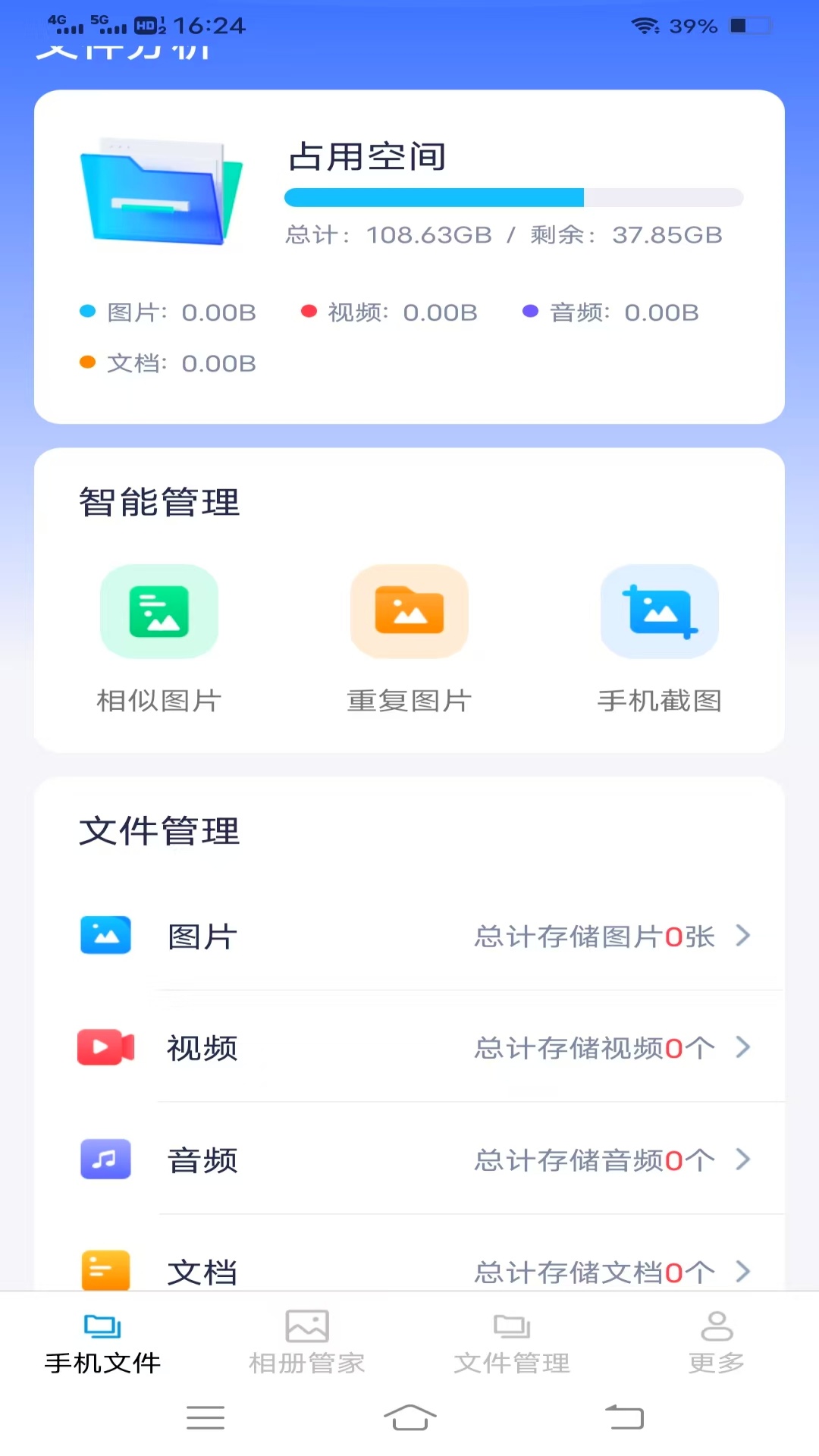Click the blue 图片 legend dot

(x=86, y=312)
